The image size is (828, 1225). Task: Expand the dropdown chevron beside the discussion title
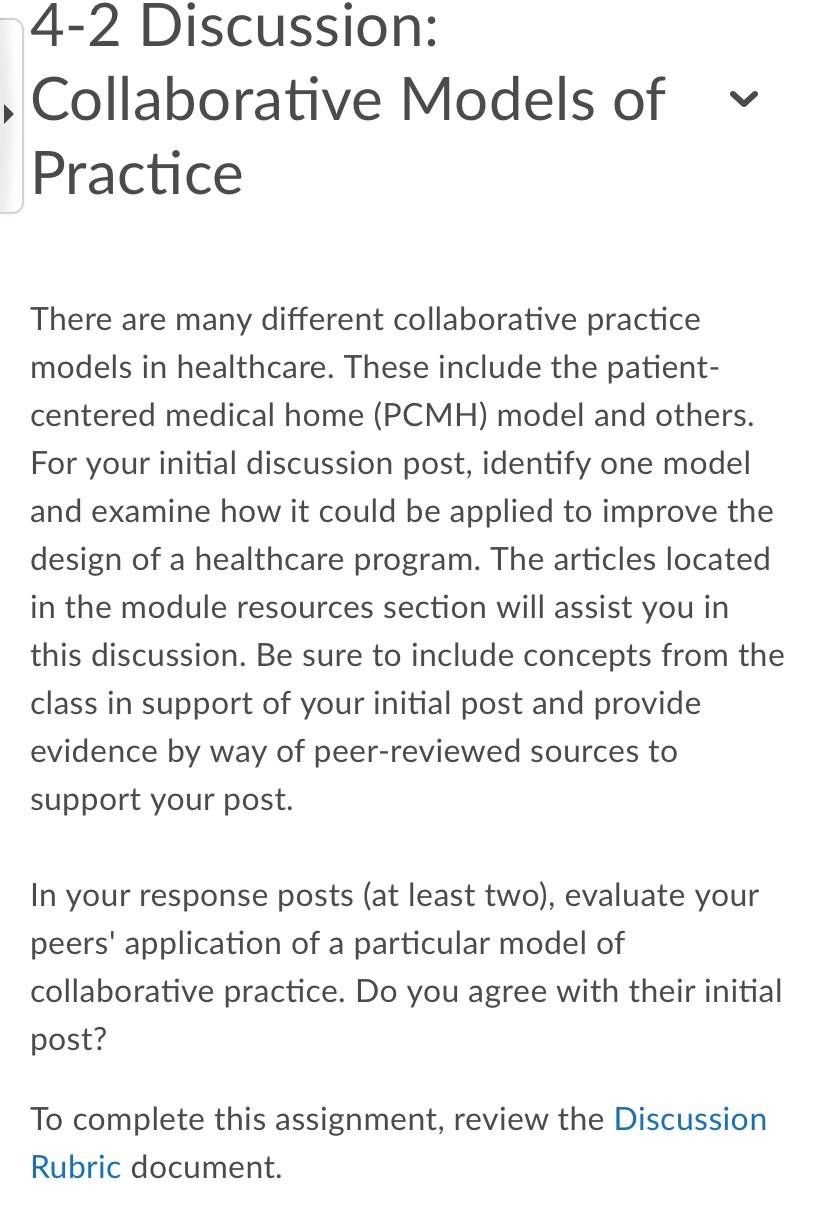click(743, 99)
